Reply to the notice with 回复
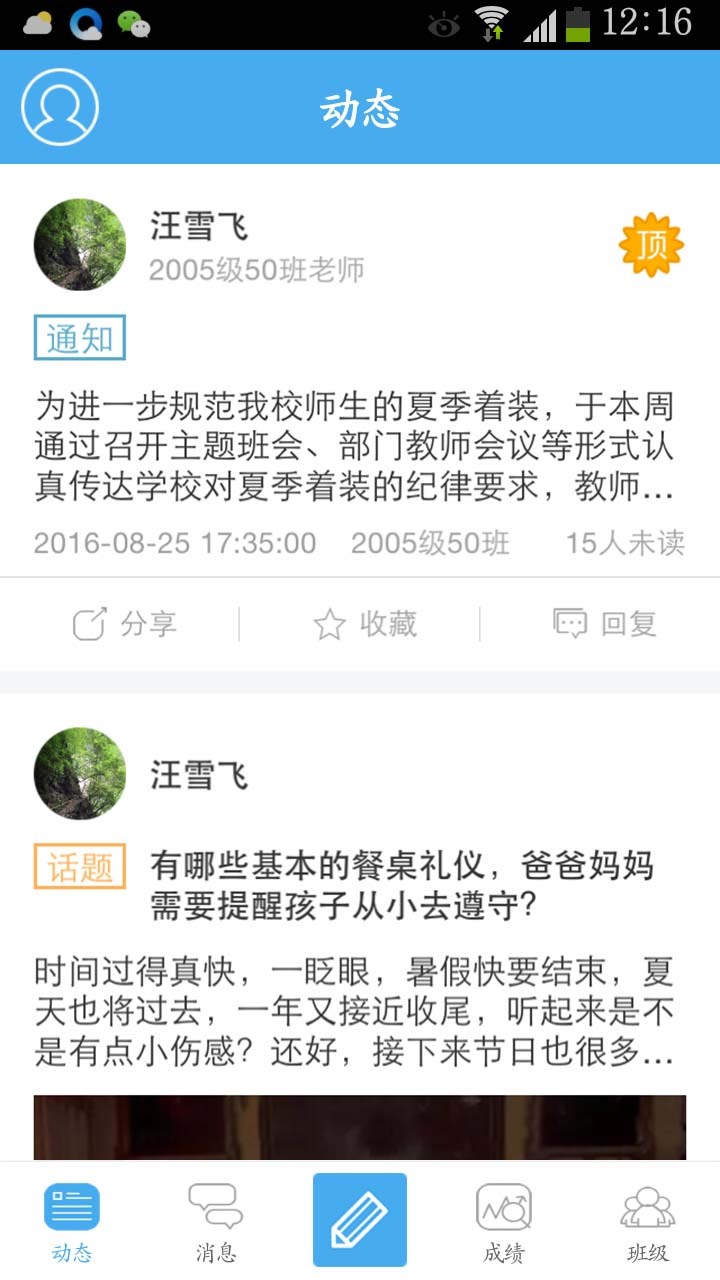Image resolution: width=720 pixels, height=1280 pixels. [604, 624]
